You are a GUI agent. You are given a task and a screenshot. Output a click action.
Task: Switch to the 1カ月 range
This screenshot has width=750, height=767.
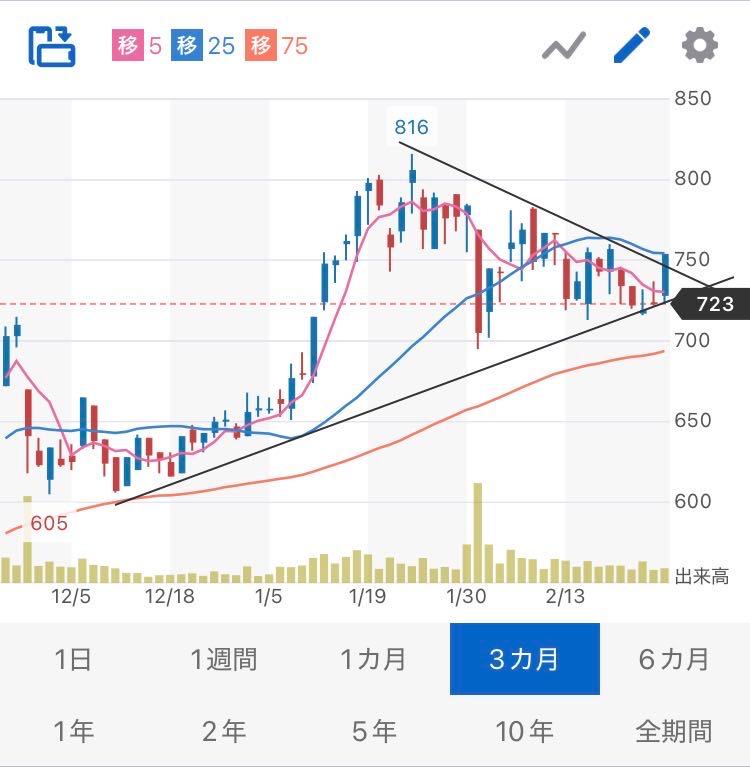[x=374, y=659]
